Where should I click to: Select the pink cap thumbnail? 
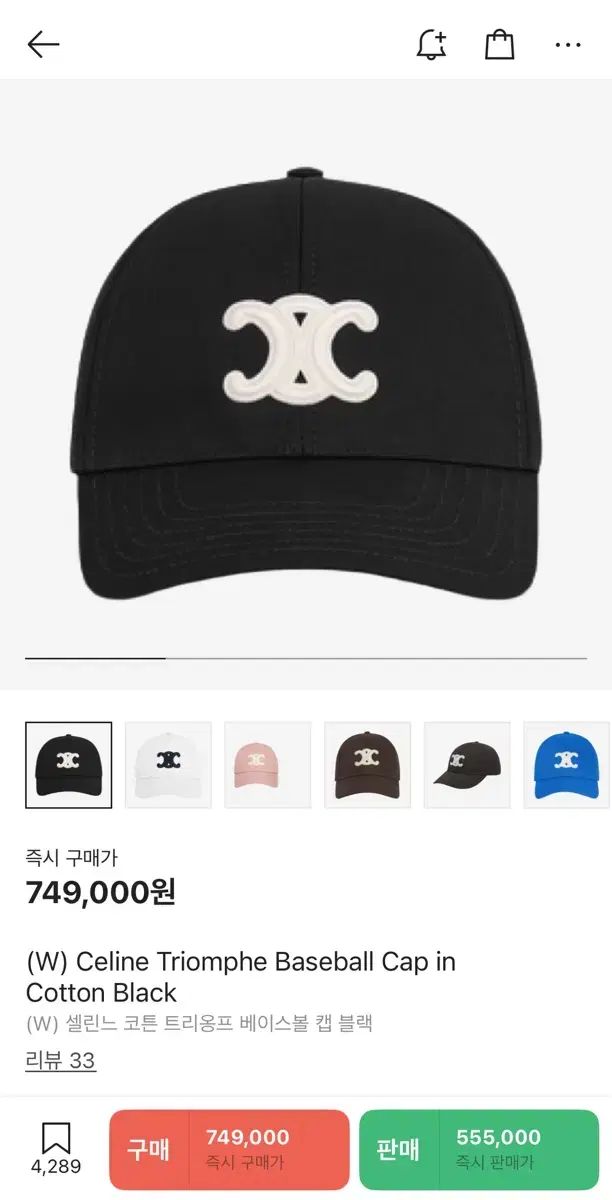(x=268, y=765)
